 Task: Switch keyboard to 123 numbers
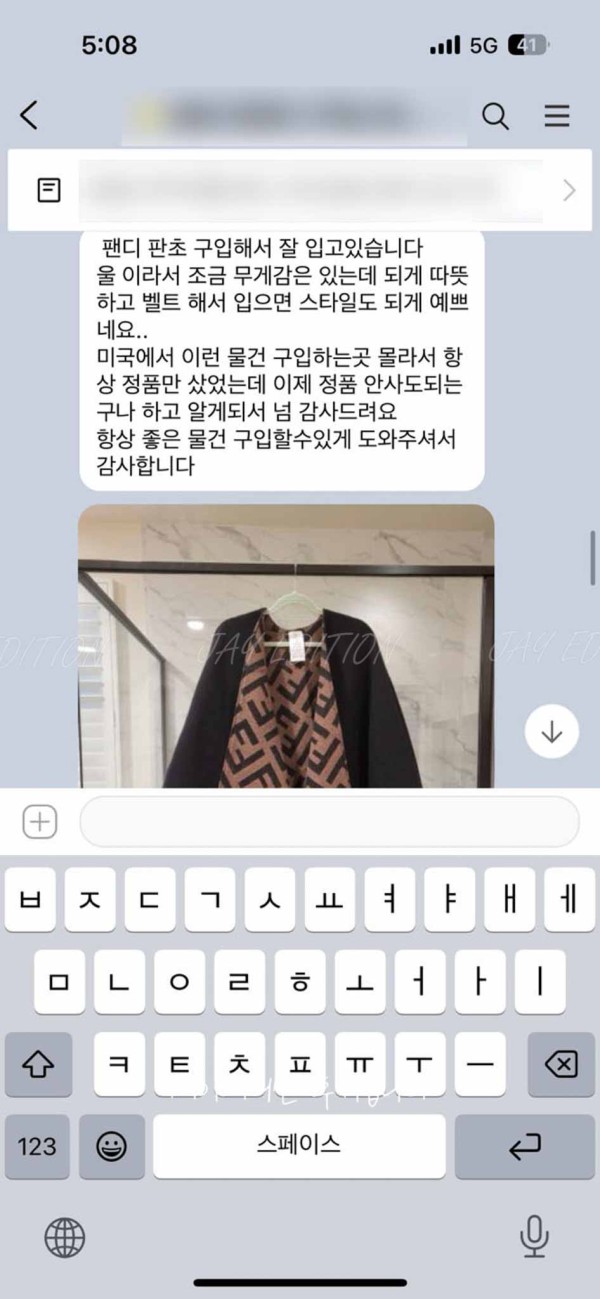[x=37, y=1146]
